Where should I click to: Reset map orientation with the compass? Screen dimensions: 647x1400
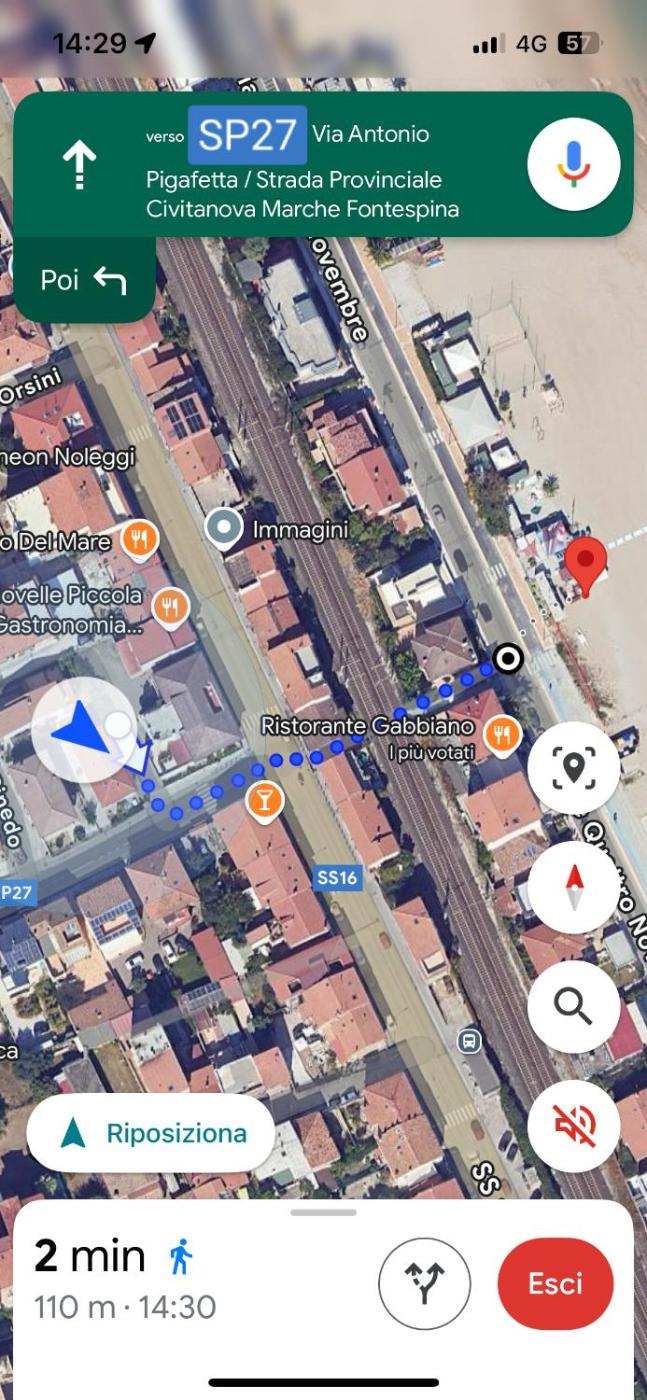(x=574, y=887)
